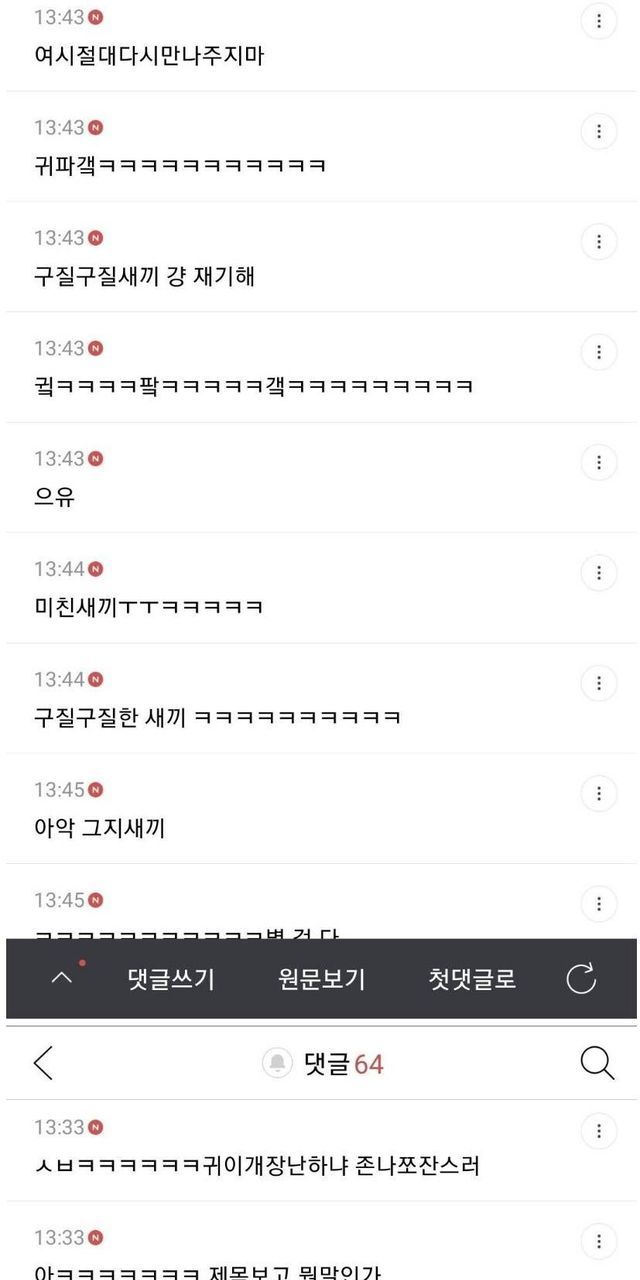Viewport: 640px width, 1280px height.
Task: Search comments with the magnifier icon
Action: click(x=597, y=1064)
